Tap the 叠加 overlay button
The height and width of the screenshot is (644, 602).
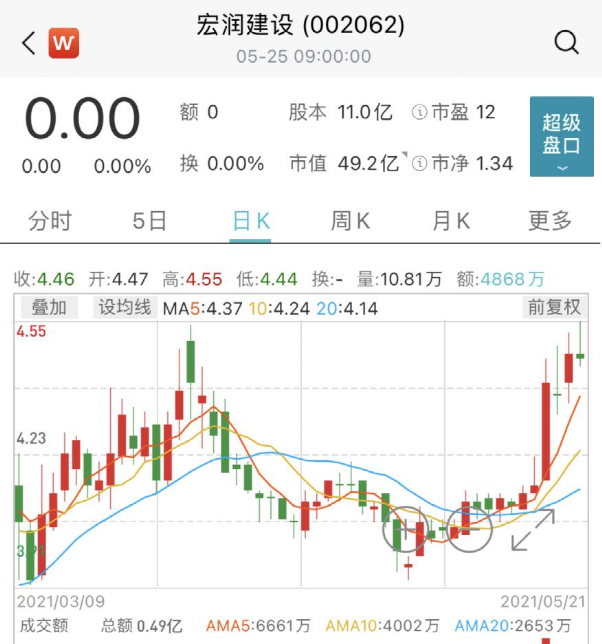tap(49, 308)
